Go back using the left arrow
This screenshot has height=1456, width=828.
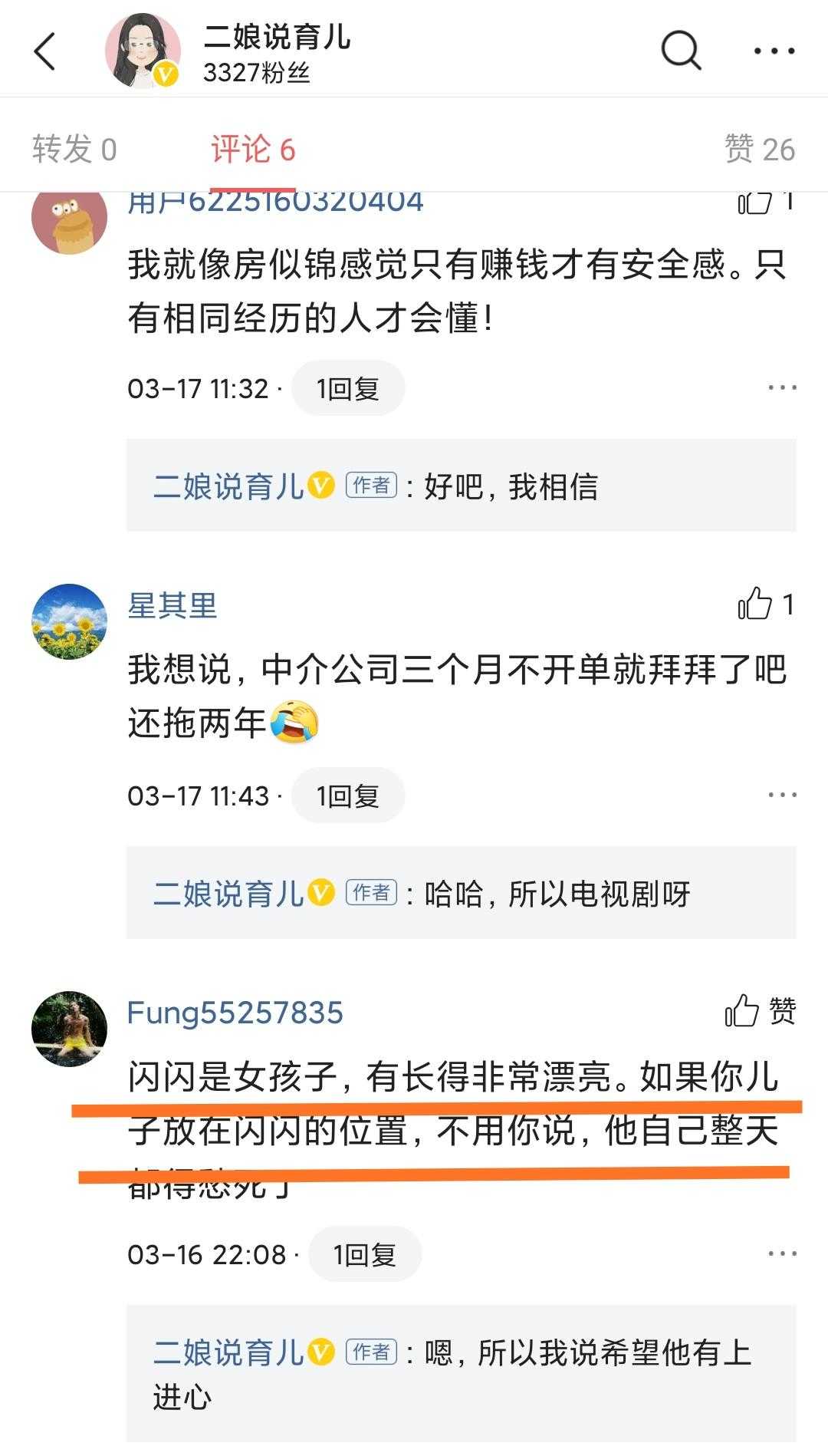(44, 52)
